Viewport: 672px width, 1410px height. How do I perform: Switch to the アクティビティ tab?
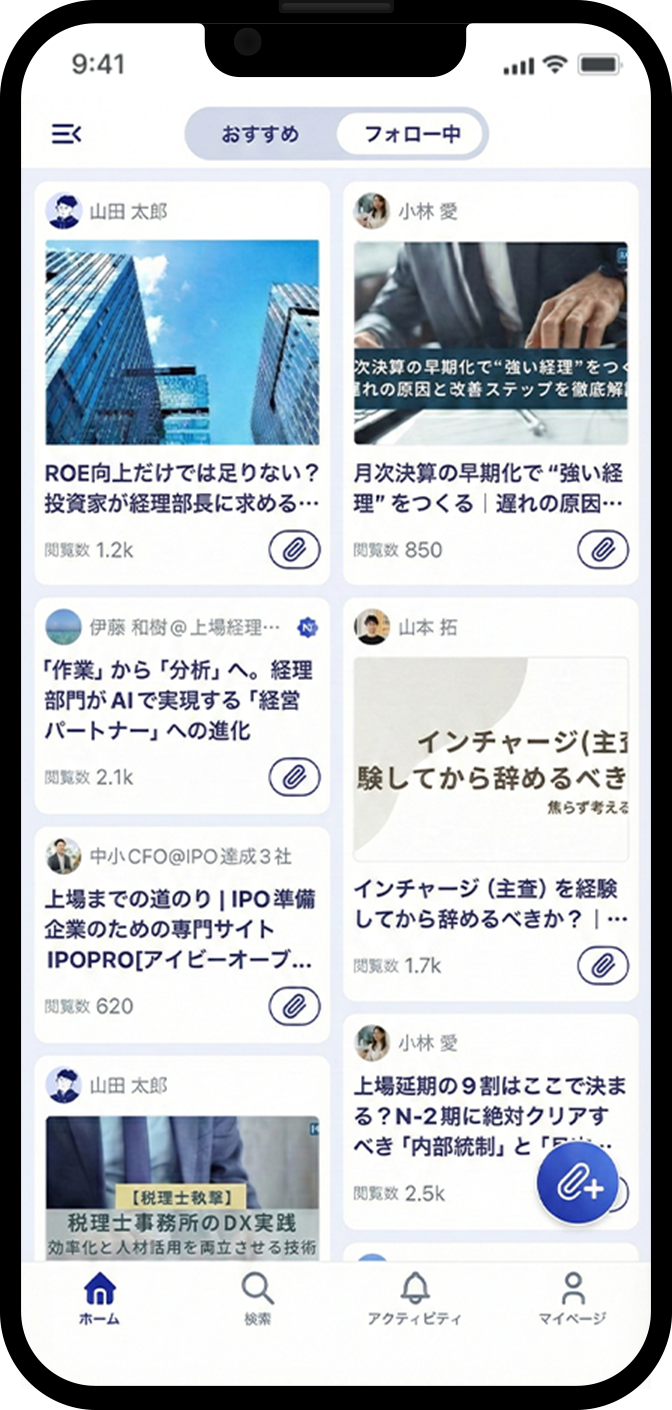pos(414,1298)
